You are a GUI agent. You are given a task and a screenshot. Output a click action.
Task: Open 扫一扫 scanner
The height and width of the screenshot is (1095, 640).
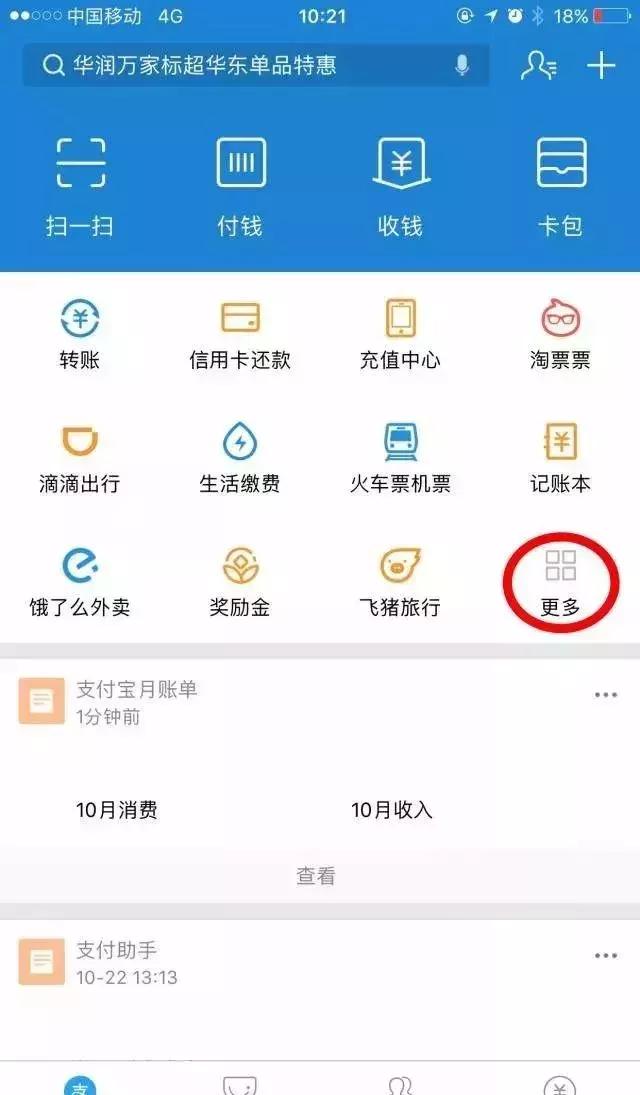80,185
